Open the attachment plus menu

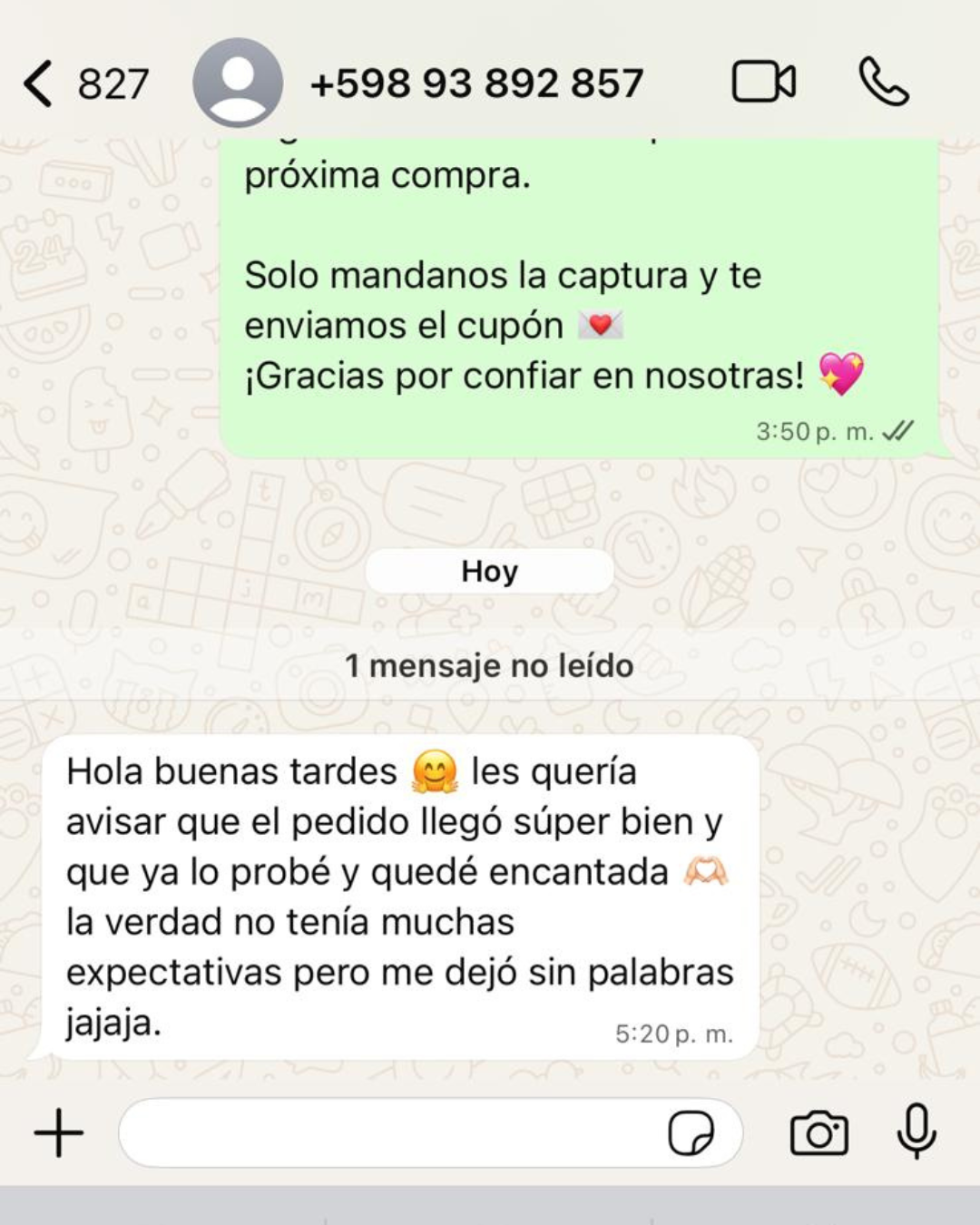coord(59,1132)
